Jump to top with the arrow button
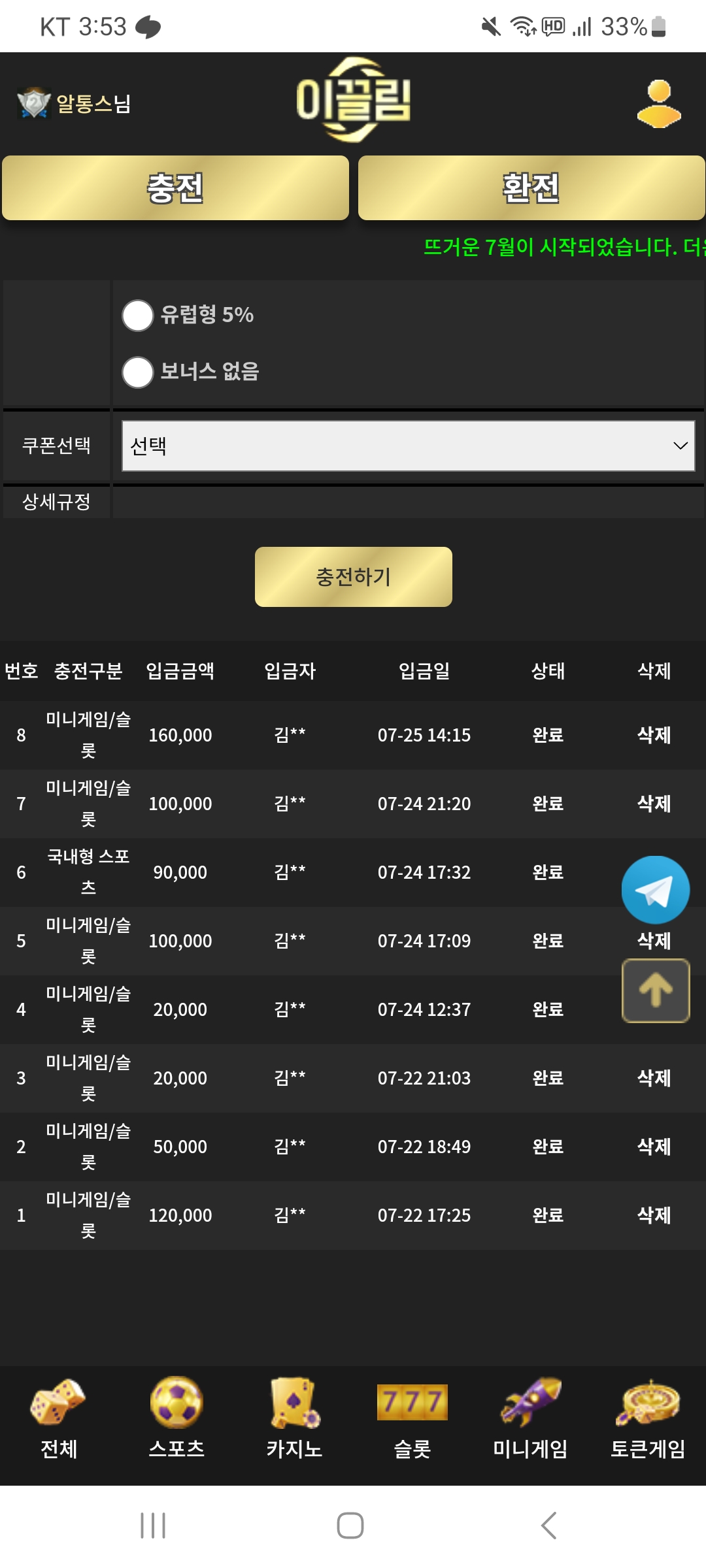Screen dimensions: 706x1568 pos(655,990)
